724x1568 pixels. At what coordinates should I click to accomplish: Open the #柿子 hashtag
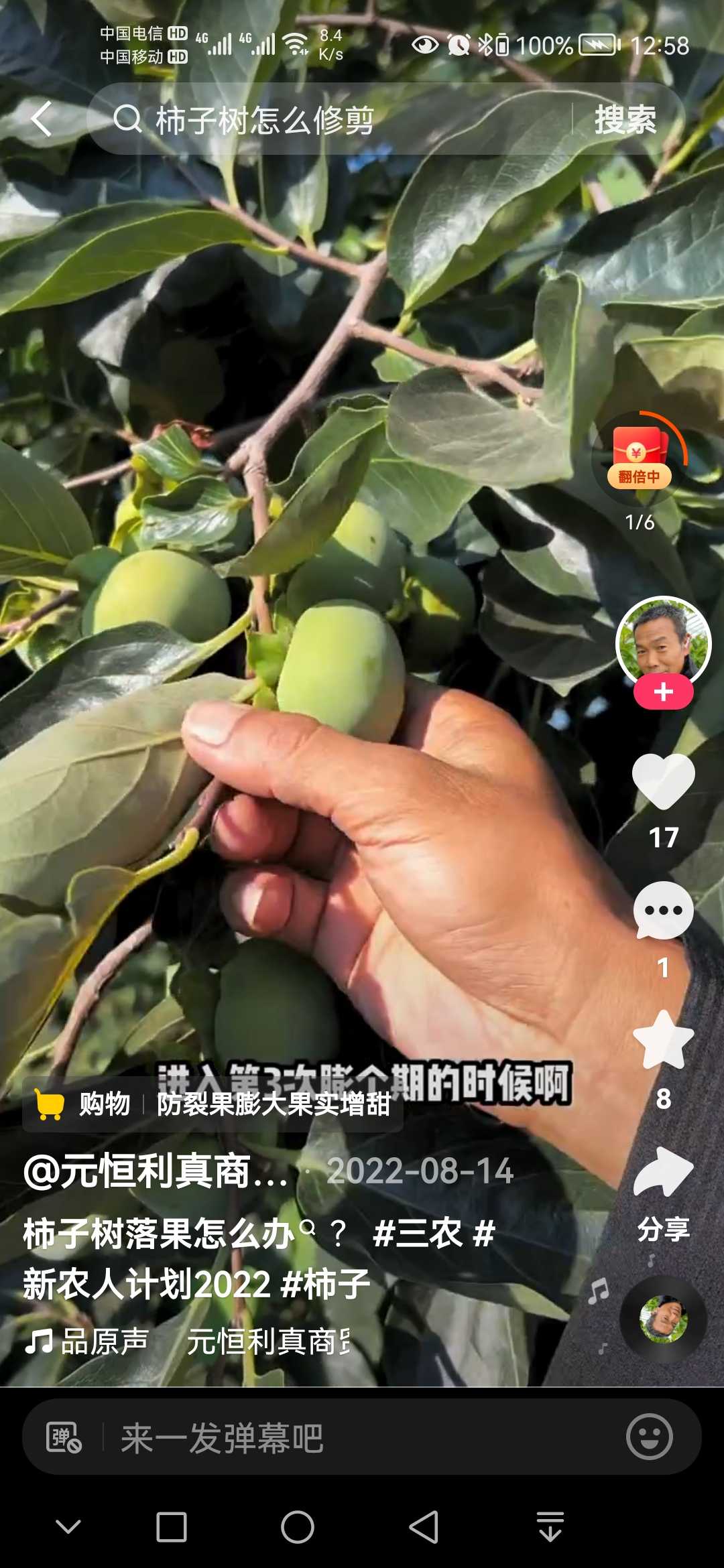click(x=326, y=1284)
